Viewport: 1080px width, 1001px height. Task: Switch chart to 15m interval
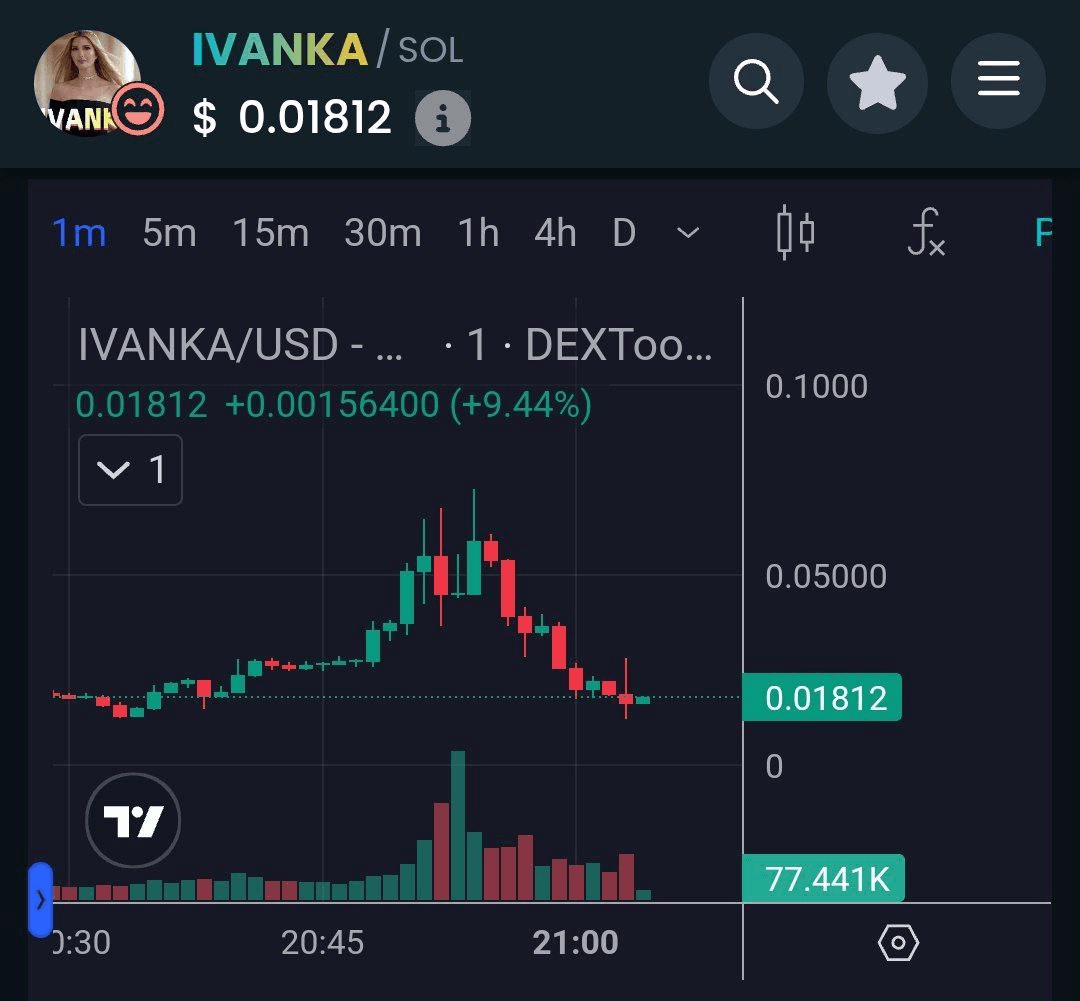pos(270,233)
